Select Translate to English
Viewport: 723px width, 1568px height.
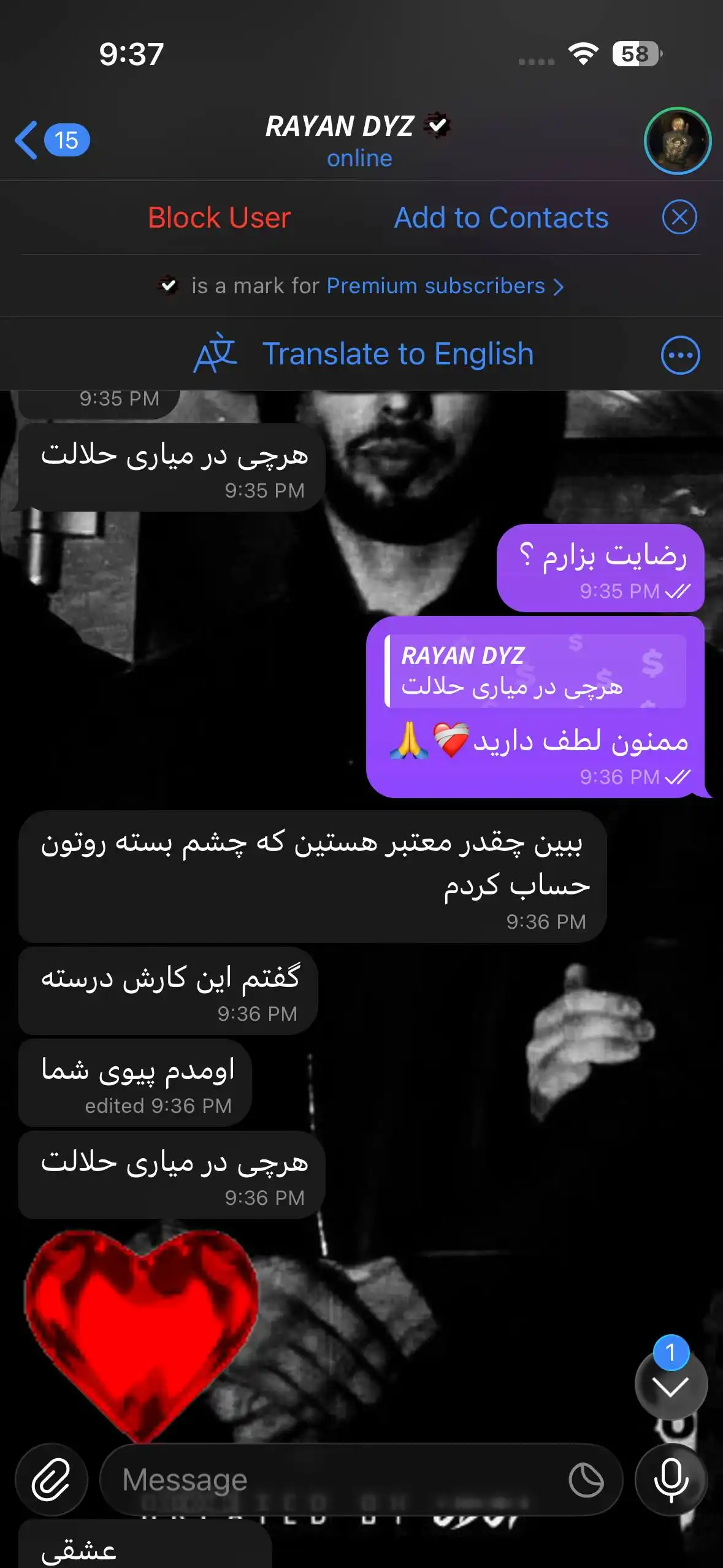click(397, 353)
